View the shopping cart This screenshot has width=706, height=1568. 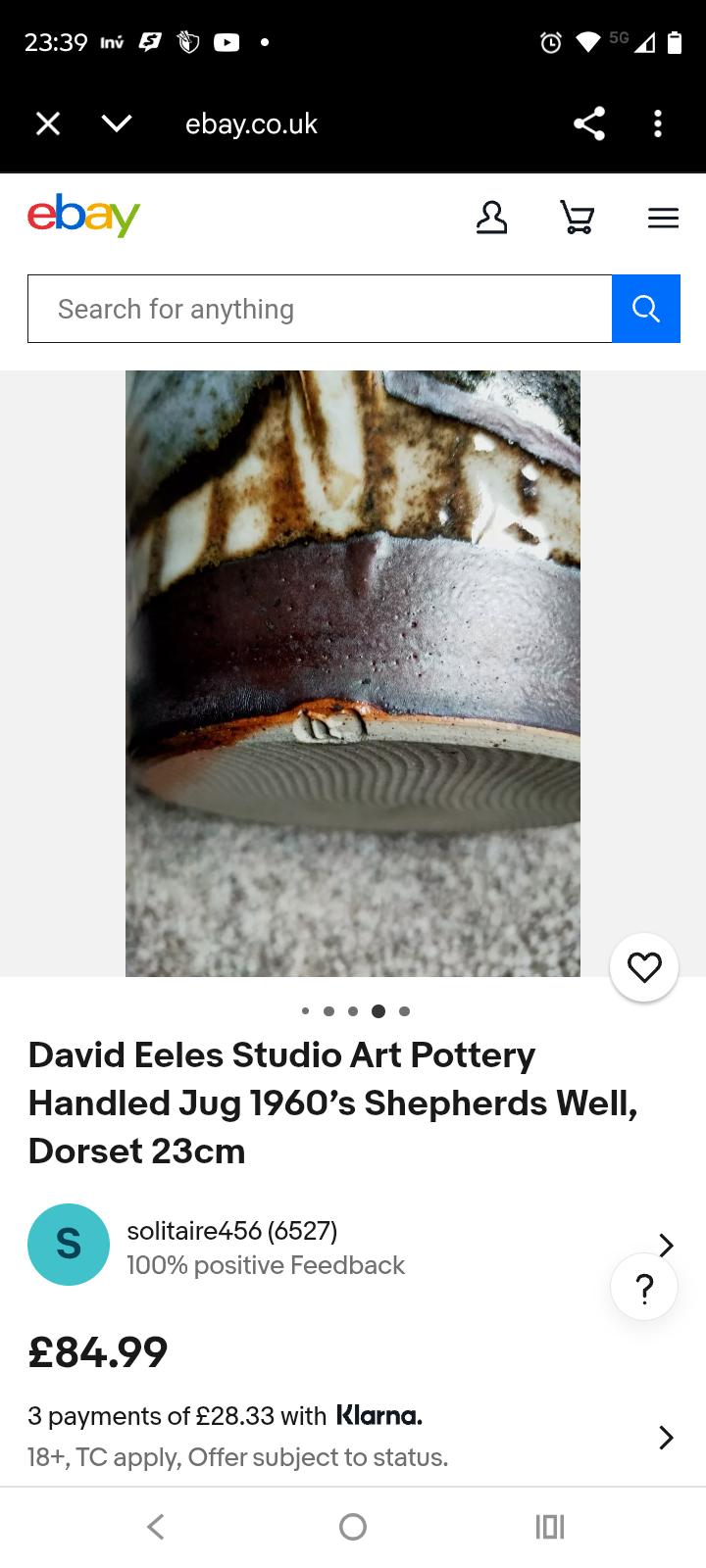(x=577, y=218)
